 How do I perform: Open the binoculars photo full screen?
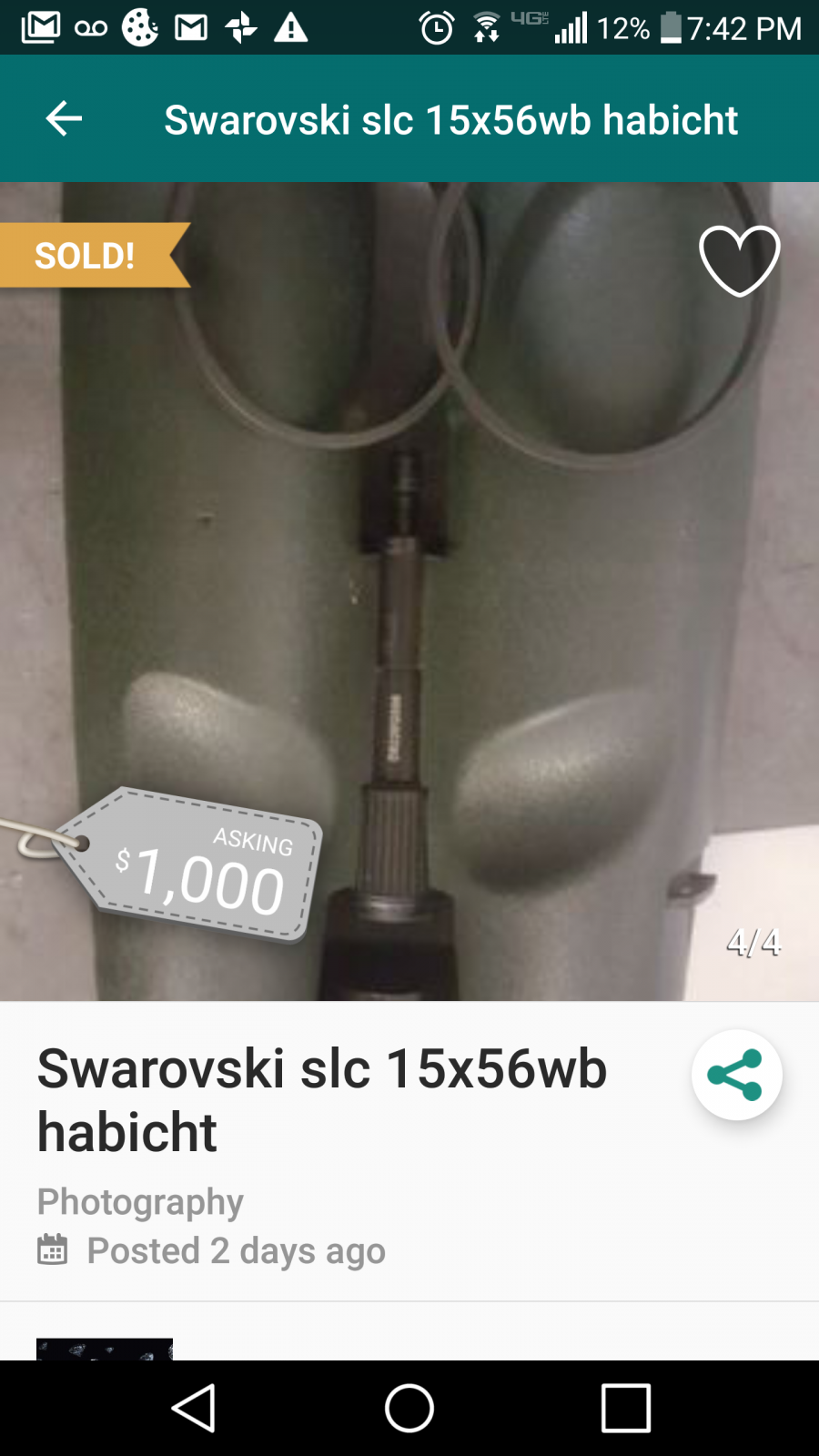pos(409,591)
